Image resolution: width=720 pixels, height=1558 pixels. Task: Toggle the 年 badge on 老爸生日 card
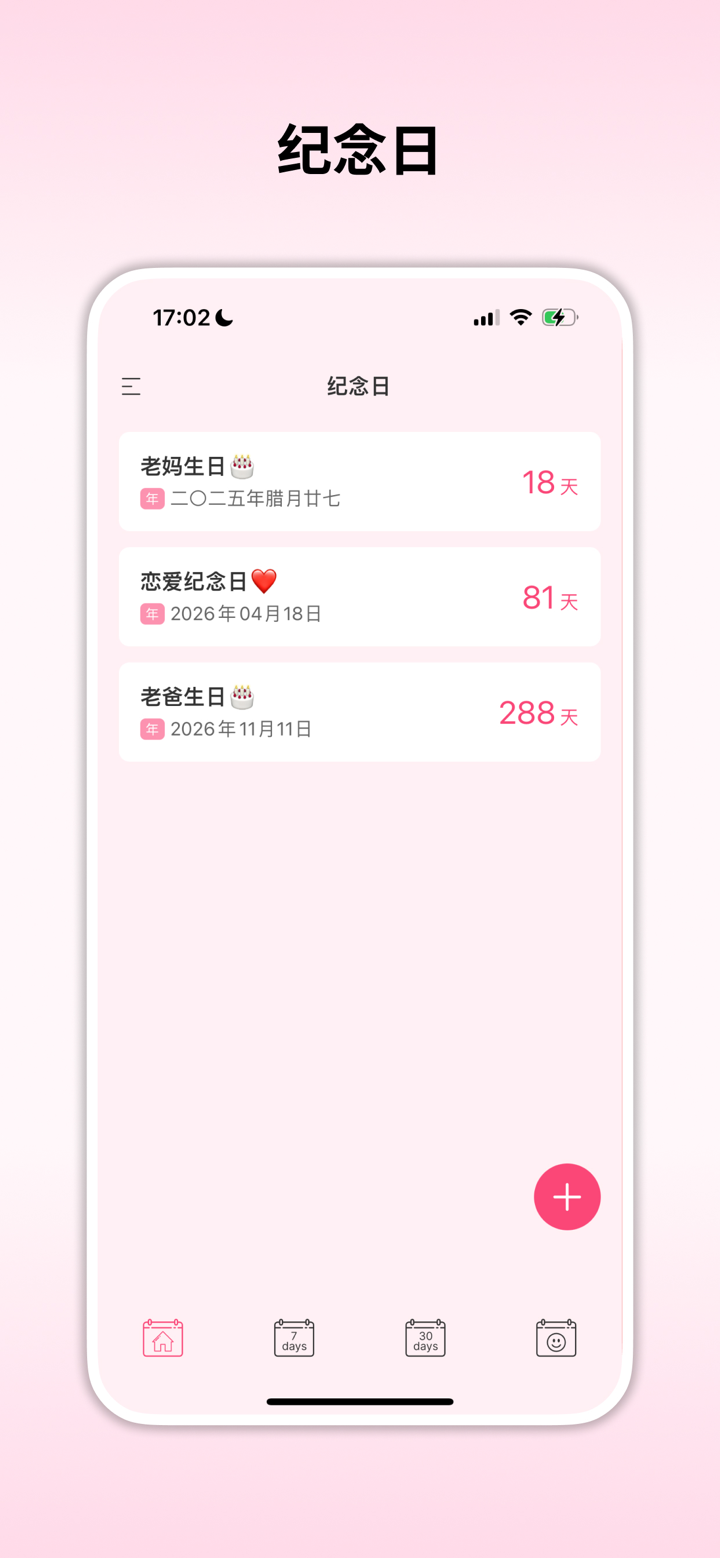click(x=151, y=728)
